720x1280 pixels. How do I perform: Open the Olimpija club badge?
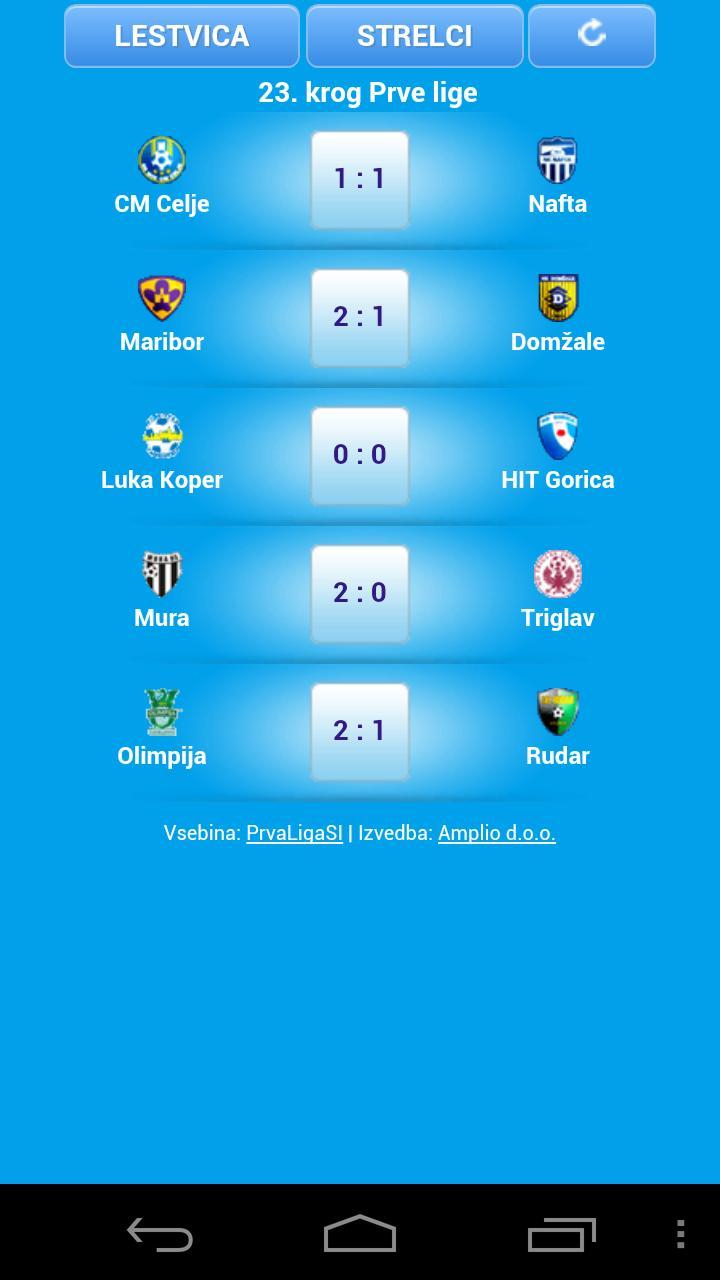tap(161, 712)
